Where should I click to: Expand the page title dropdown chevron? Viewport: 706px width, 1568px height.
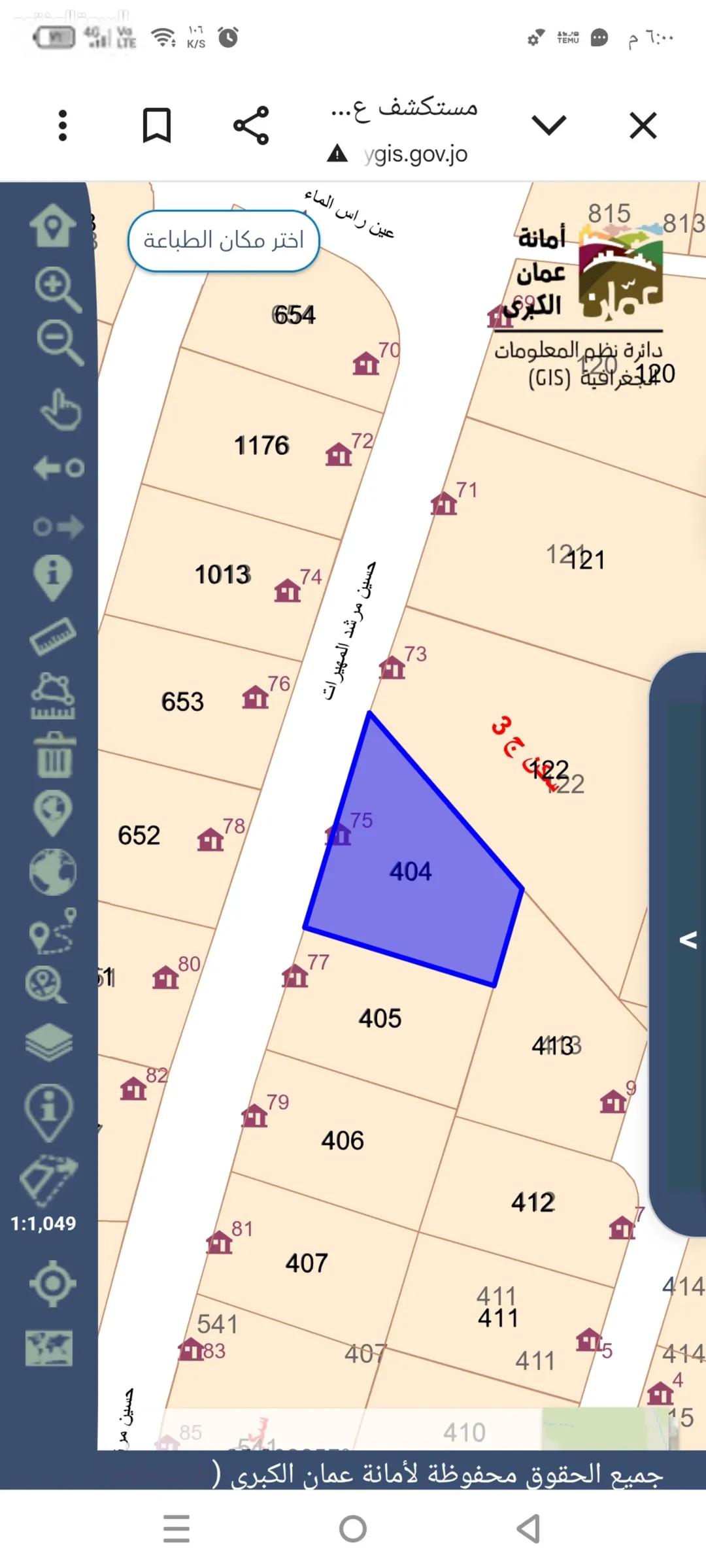pyautogui.click(x=548, y=125)
